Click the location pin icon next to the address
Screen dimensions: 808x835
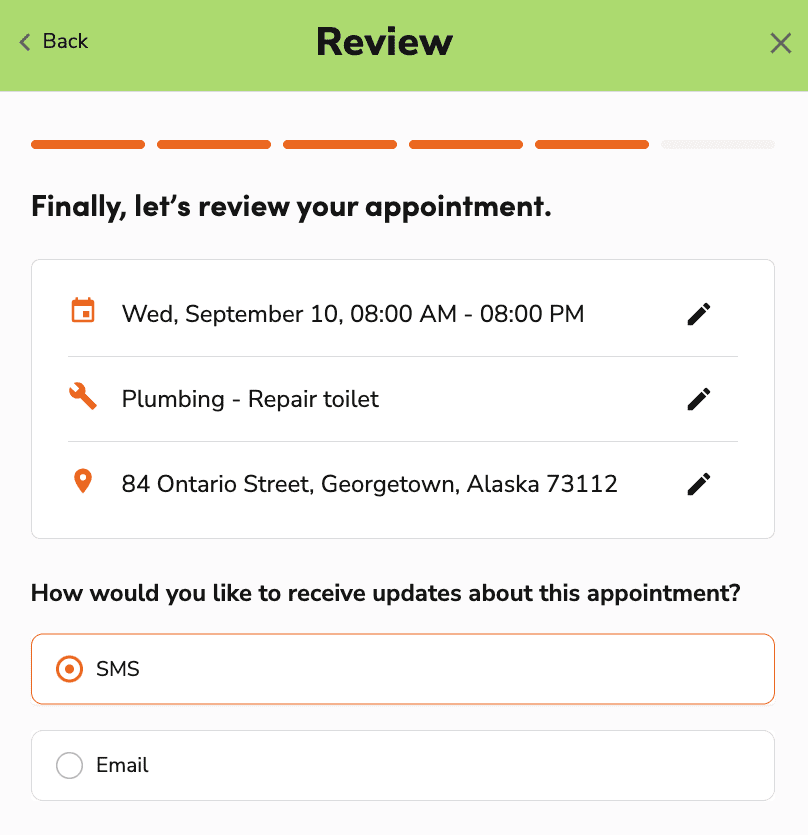(x=83, y=482)
